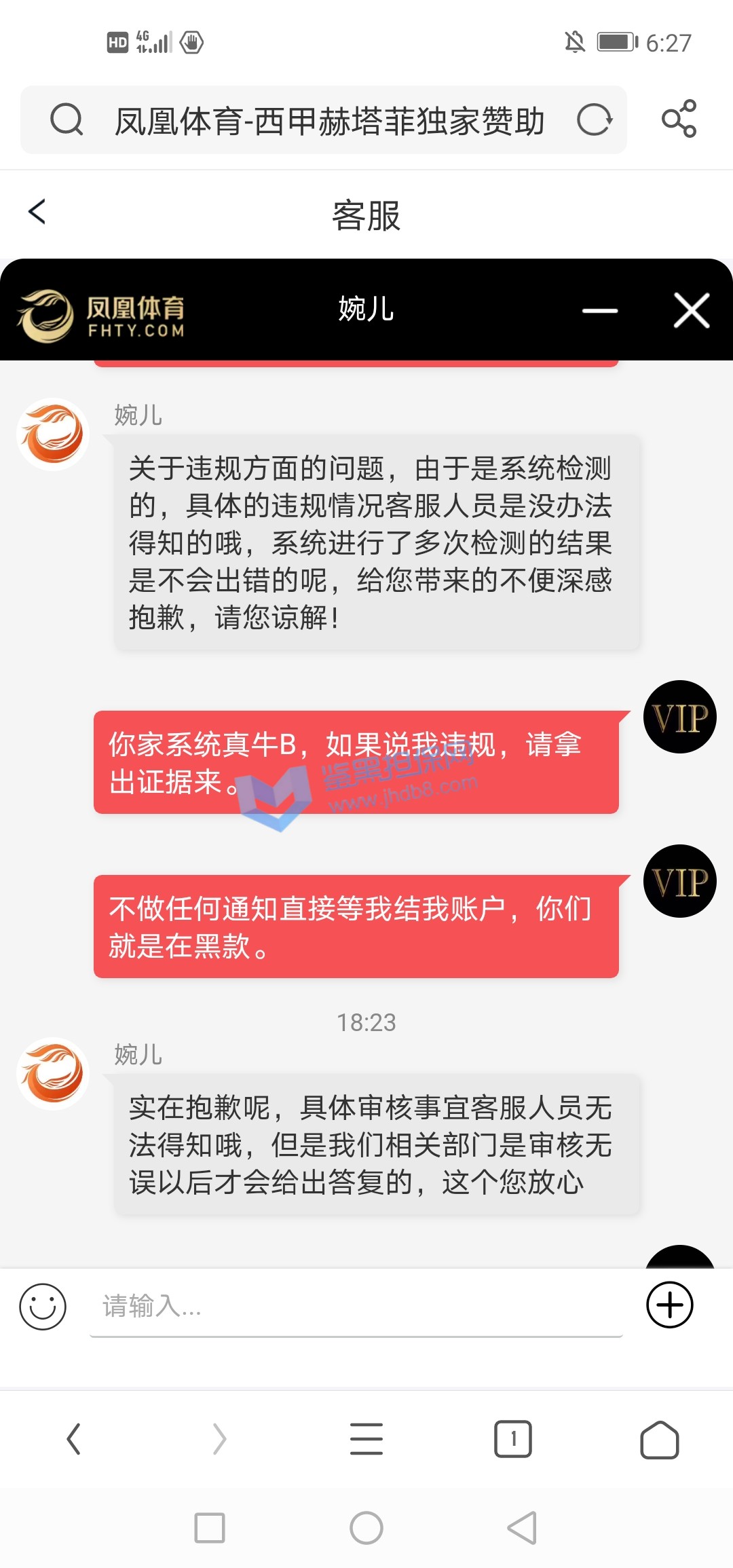The width and height of the screenshot is (733, 1568).
Task: Tap the browser address bar
Action: coord(329,121)
